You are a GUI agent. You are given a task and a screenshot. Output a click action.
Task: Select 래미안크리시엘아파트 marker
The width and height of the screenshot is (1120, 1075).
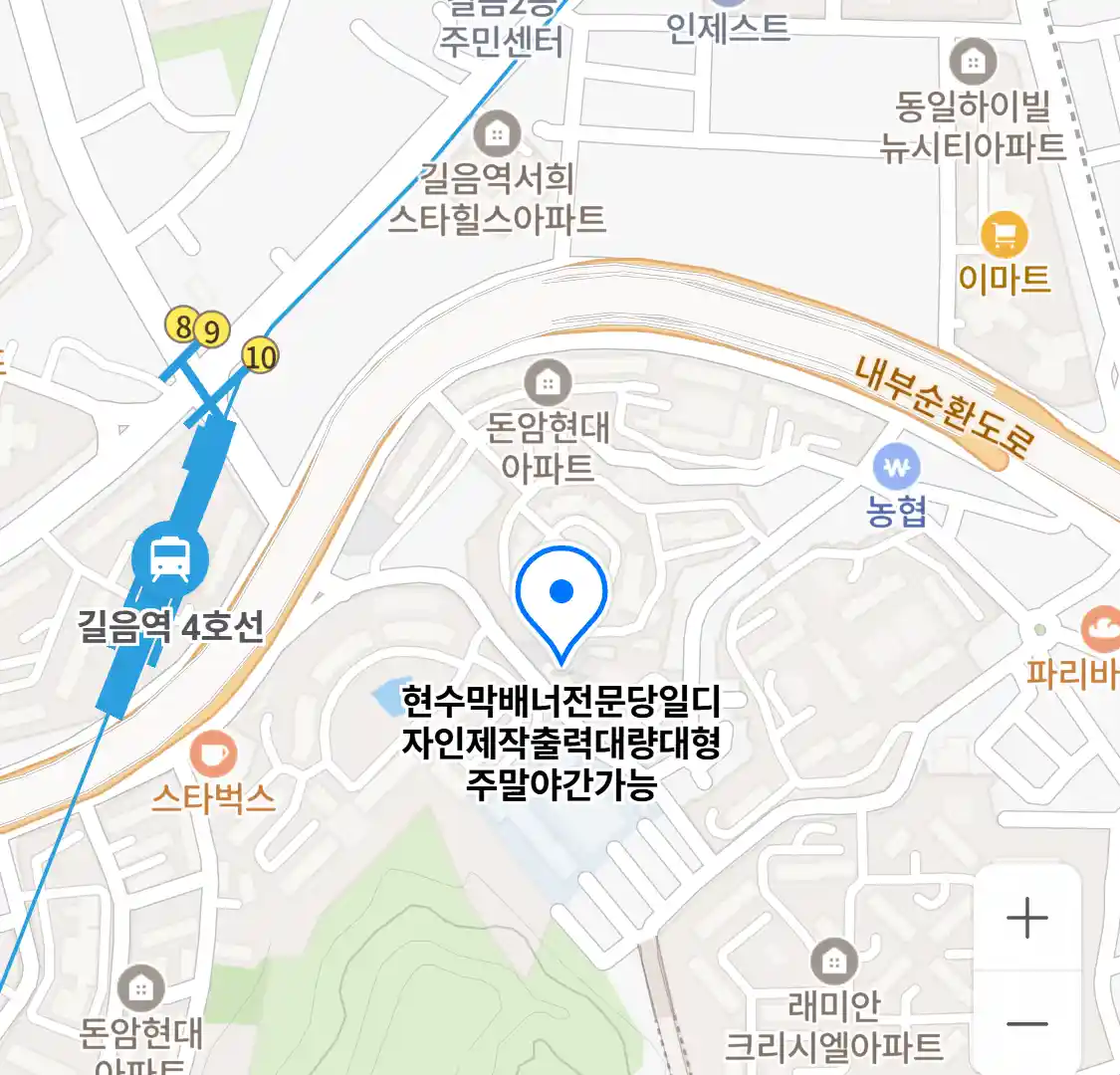click(x=833, y=962)
